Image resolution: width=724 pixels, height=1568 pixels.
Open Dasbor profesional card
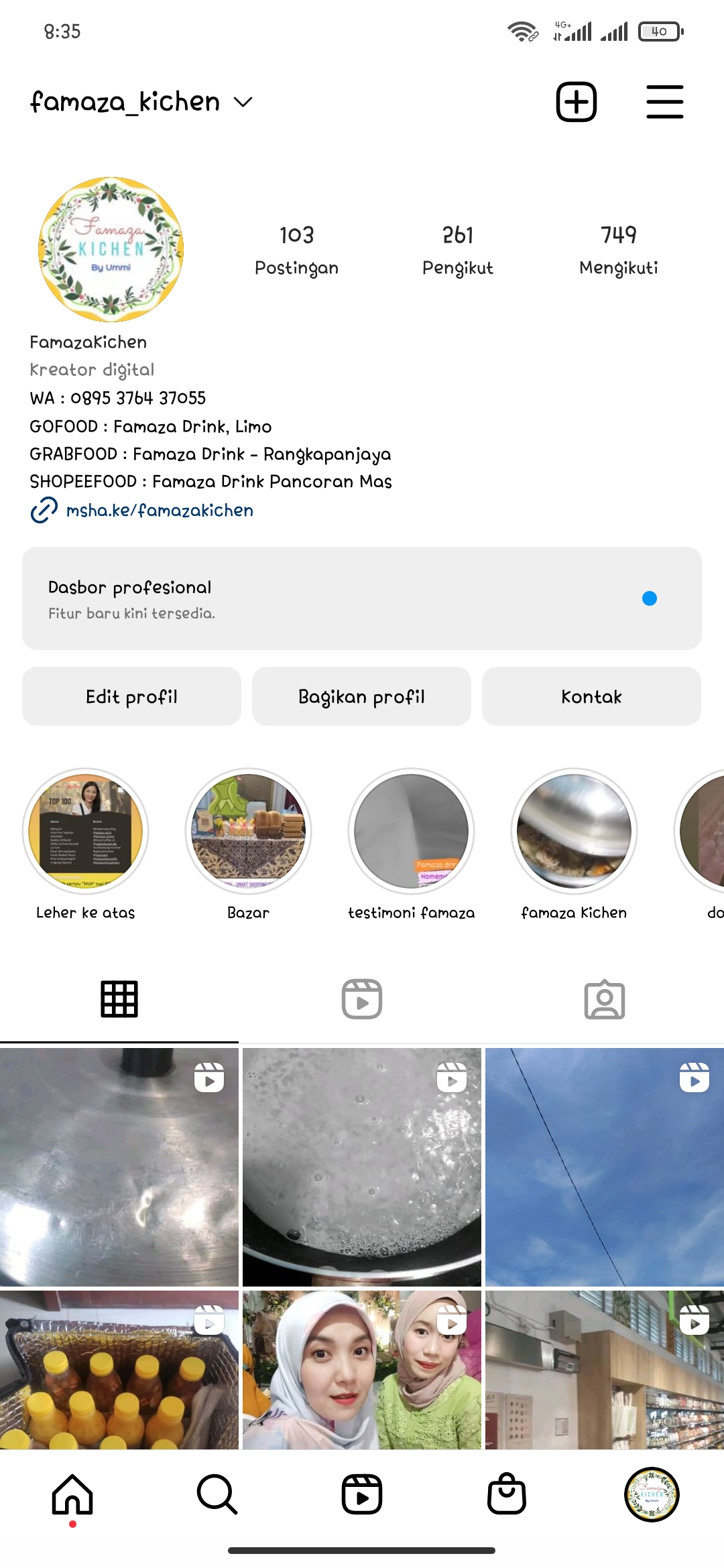(362, 598)
